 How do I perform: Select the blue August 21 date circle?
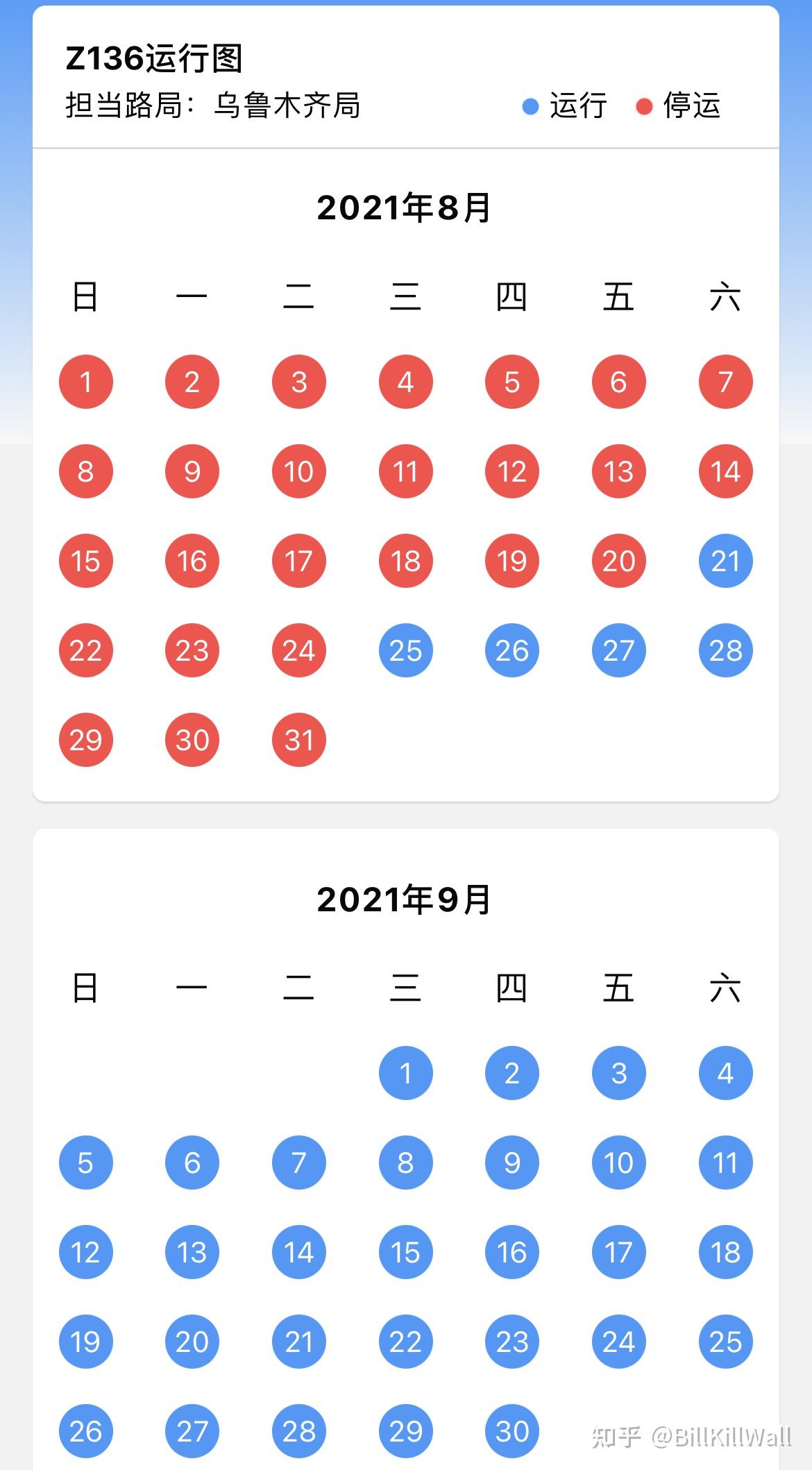click(725, 560)
